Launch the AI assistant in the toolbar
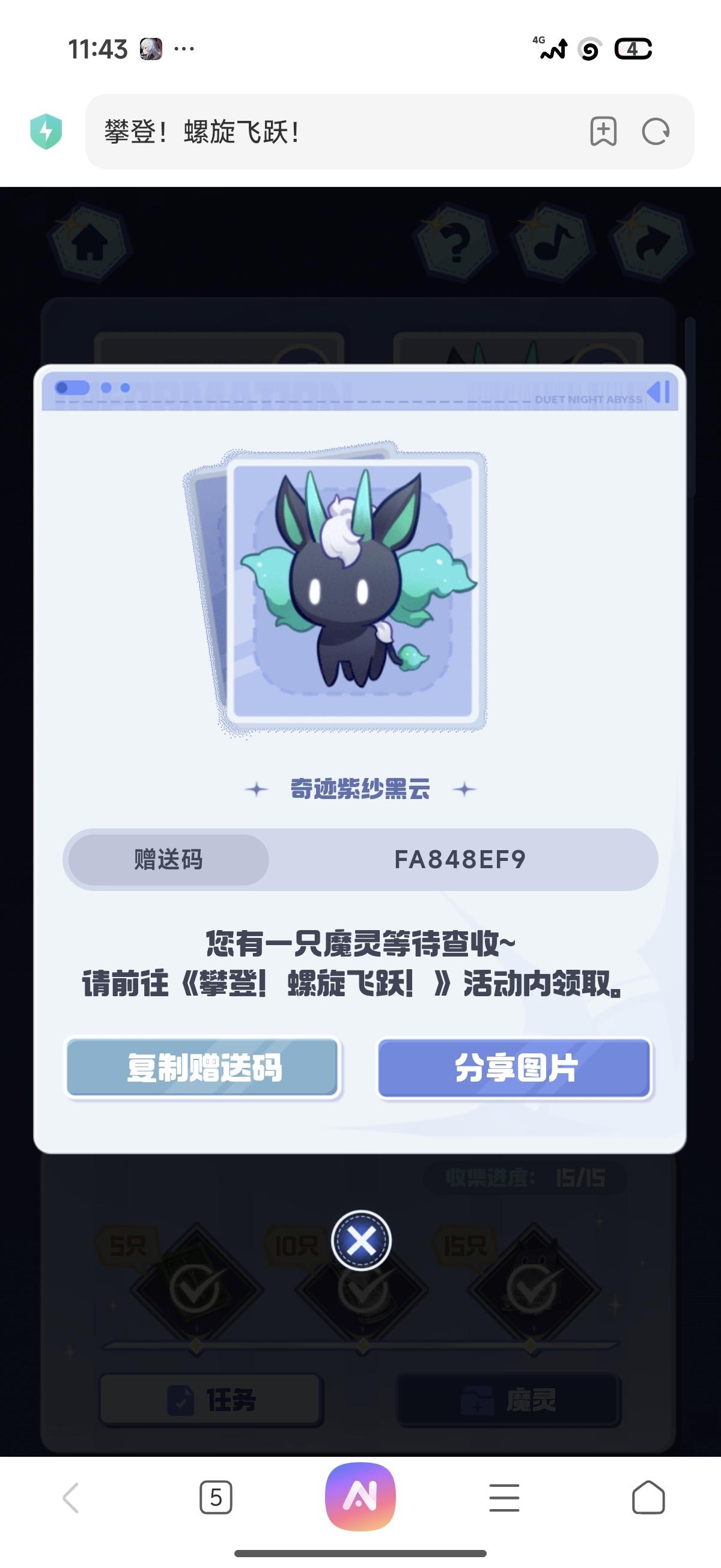The width and height of the screenshot is (721, 1568). 360,1496
